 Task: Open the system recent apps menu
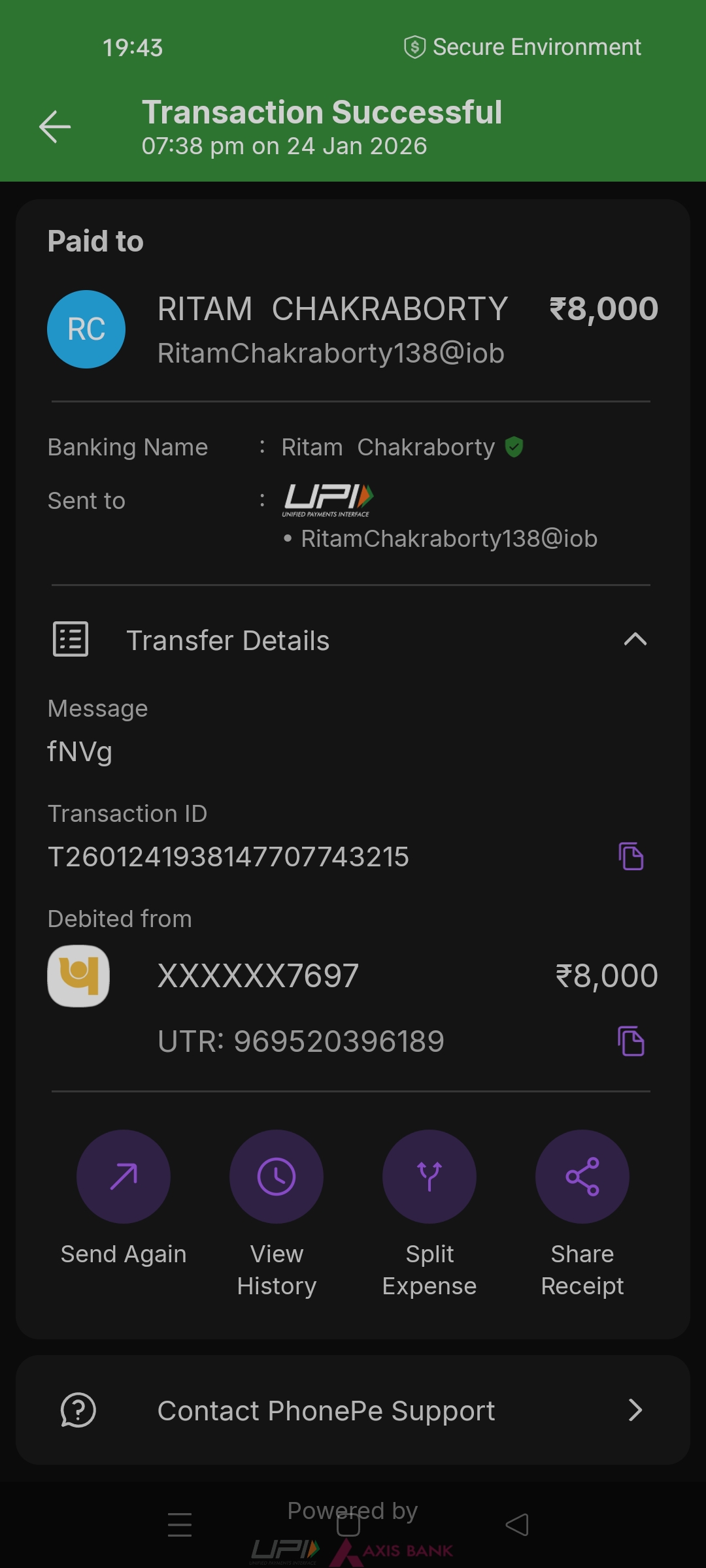coord(180,1525)
